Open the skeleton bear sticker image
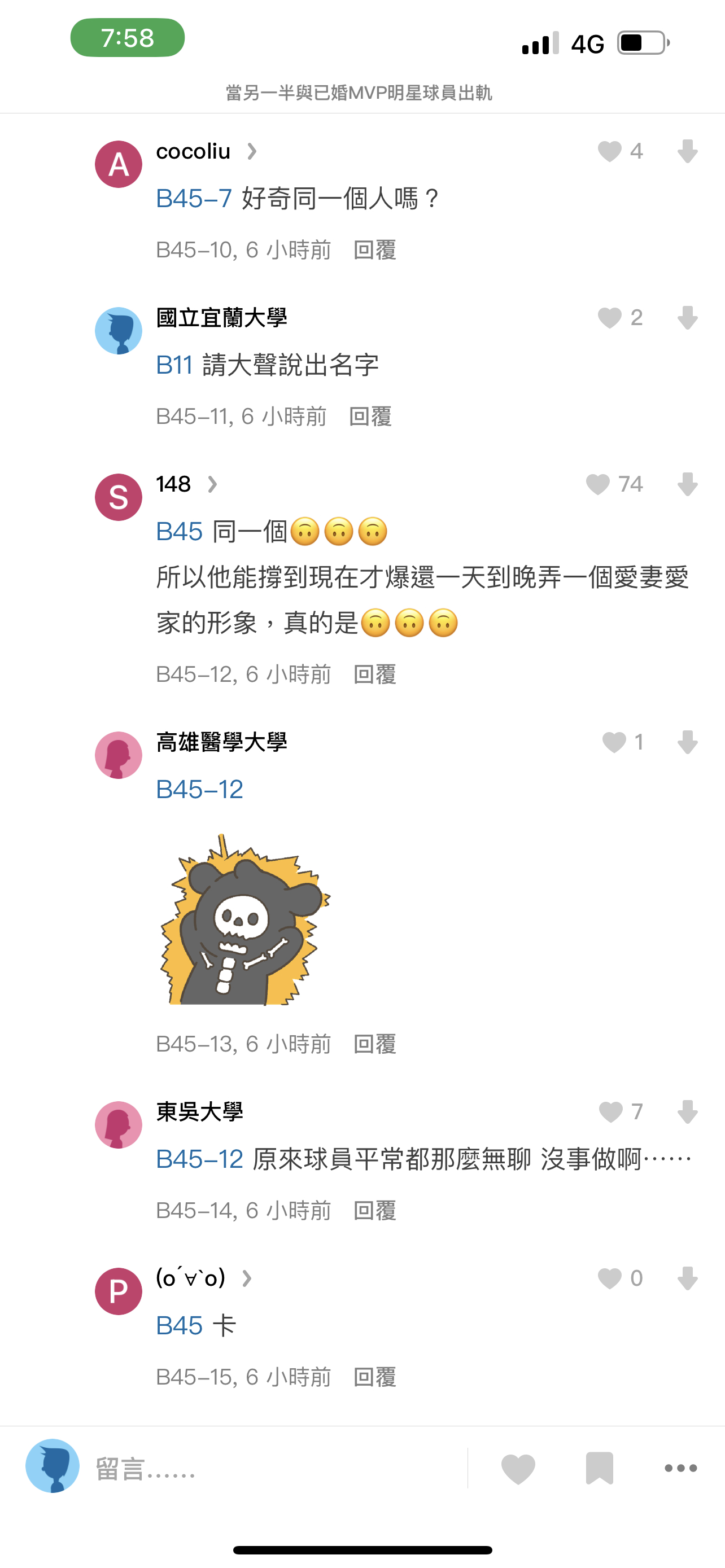Viewport: 725px width, 1568px height. click(244, 919)
